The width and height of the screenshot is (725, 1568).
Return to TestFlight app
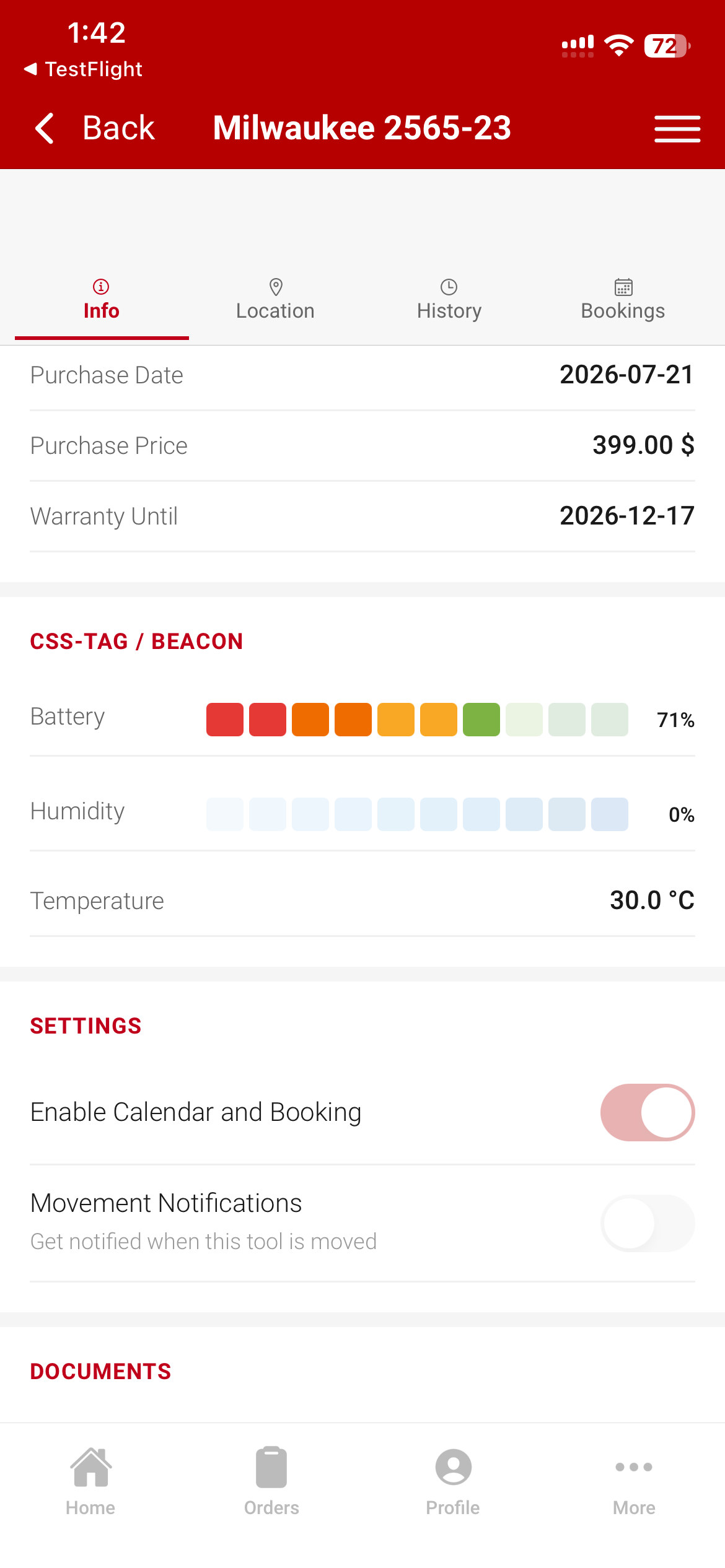pos(83,69)
